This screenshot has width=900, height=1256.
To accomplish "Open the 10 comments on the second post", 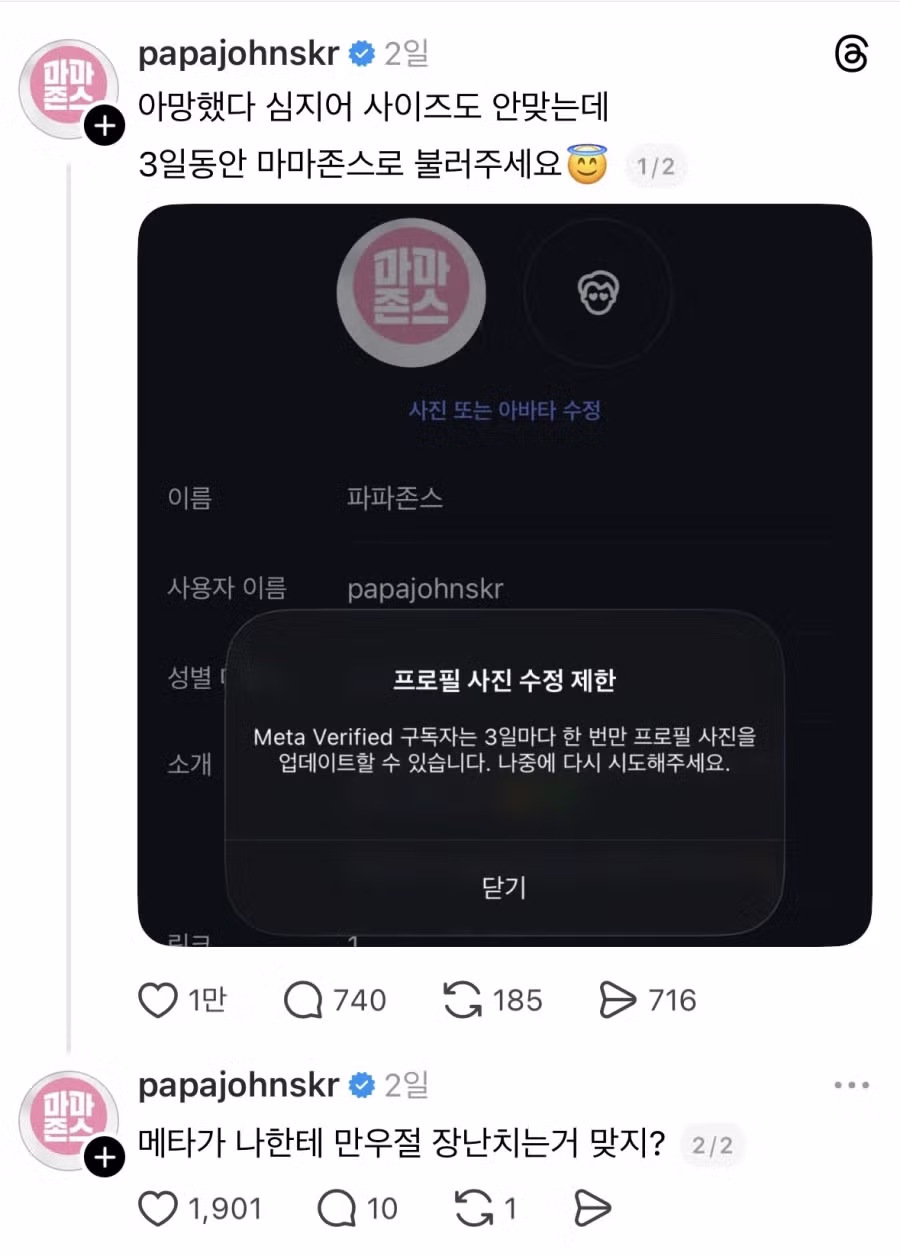I will 337,1209.
